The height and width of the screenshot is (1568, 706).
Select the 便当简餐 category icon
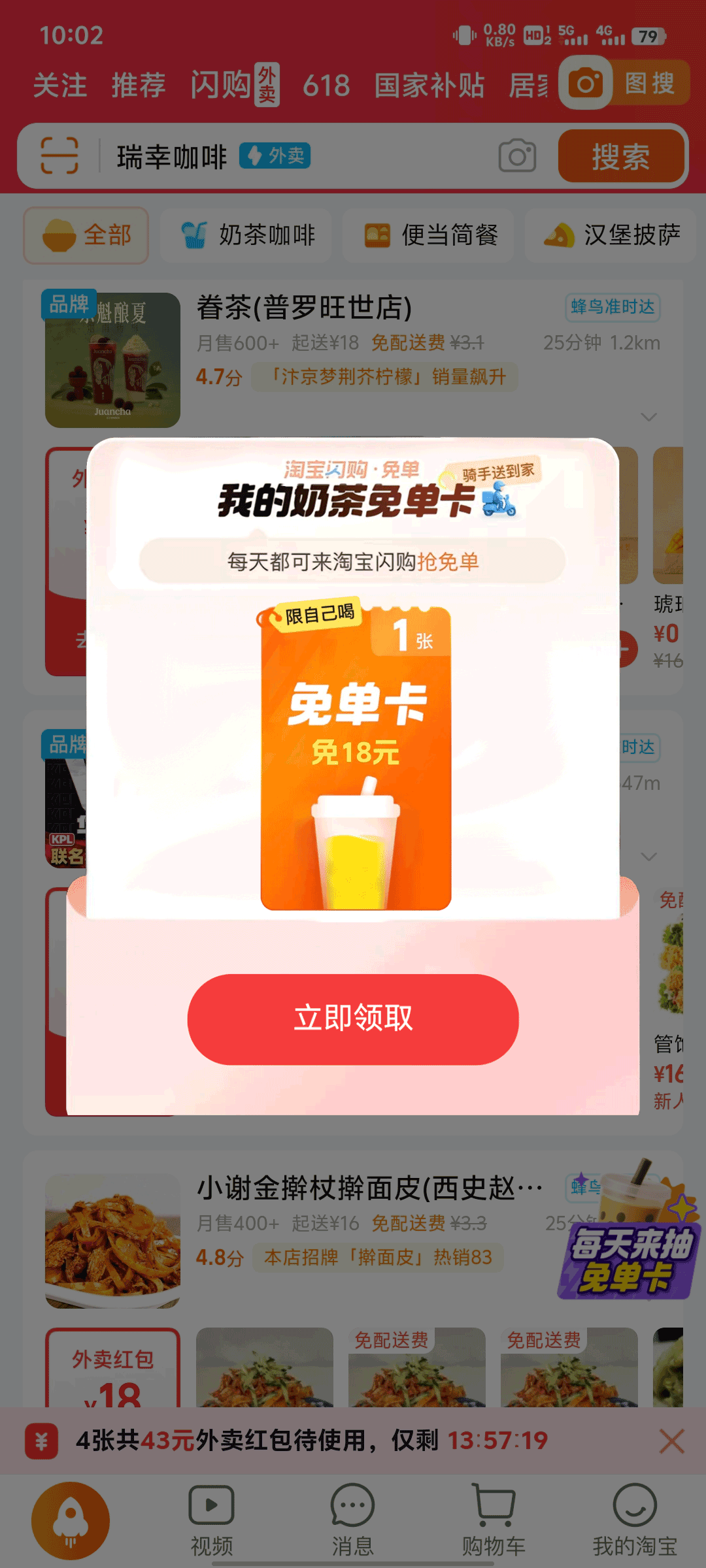click(378, 235)
